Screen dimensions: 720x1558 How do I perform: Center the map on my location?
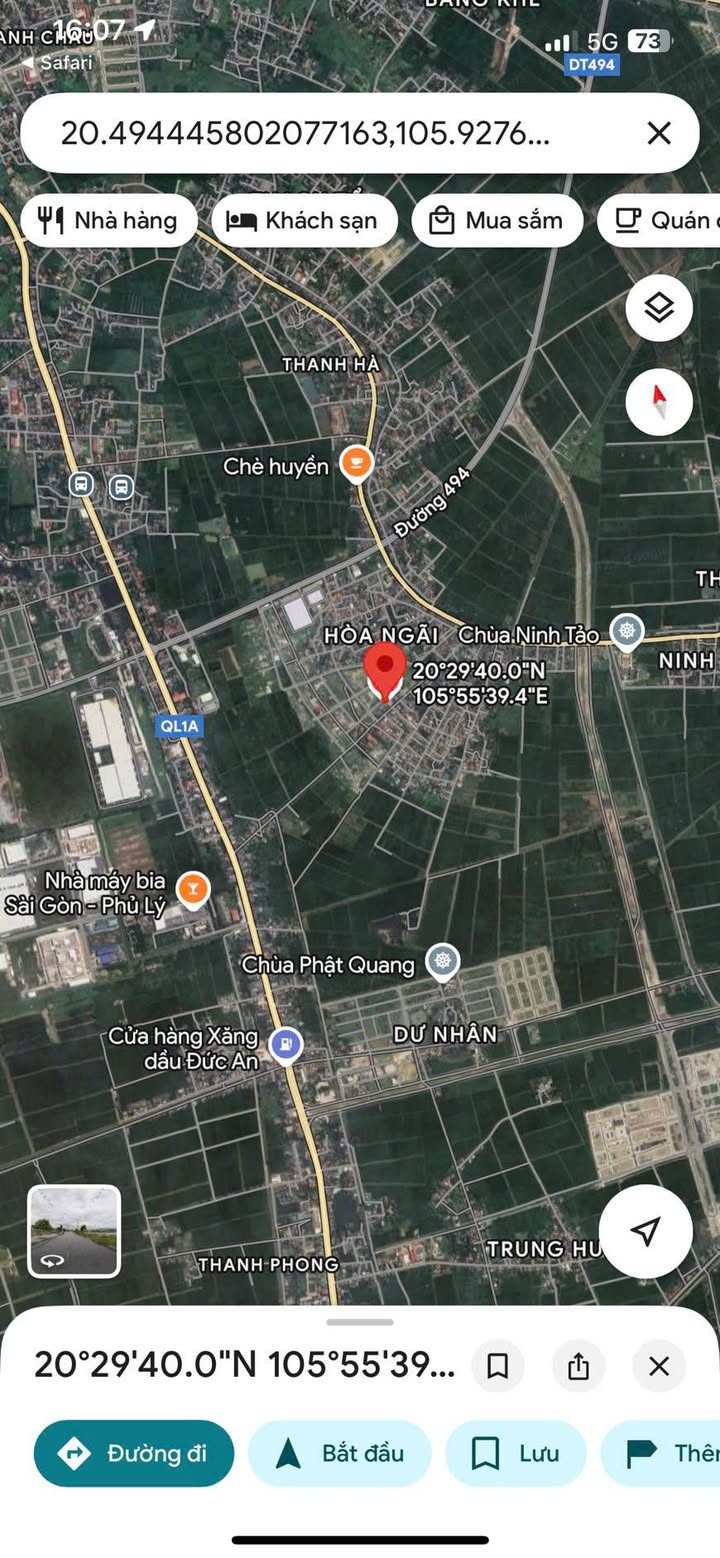click(646, 1231)
